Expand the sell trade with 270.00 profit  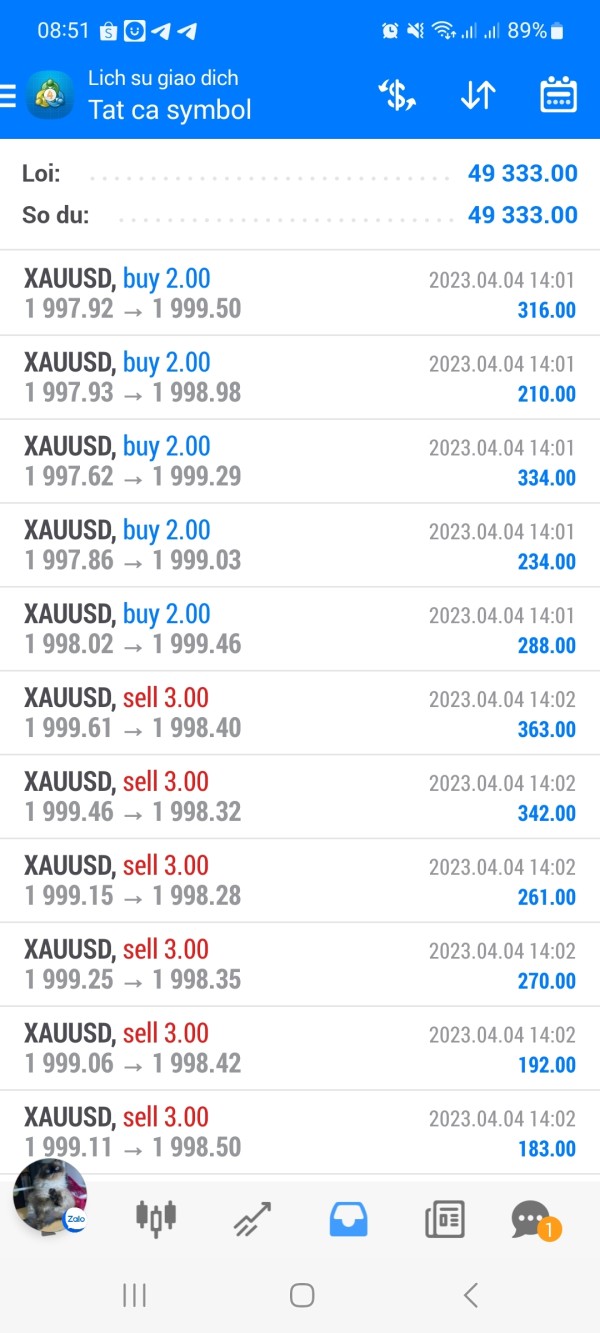click(x=300, y=965)
